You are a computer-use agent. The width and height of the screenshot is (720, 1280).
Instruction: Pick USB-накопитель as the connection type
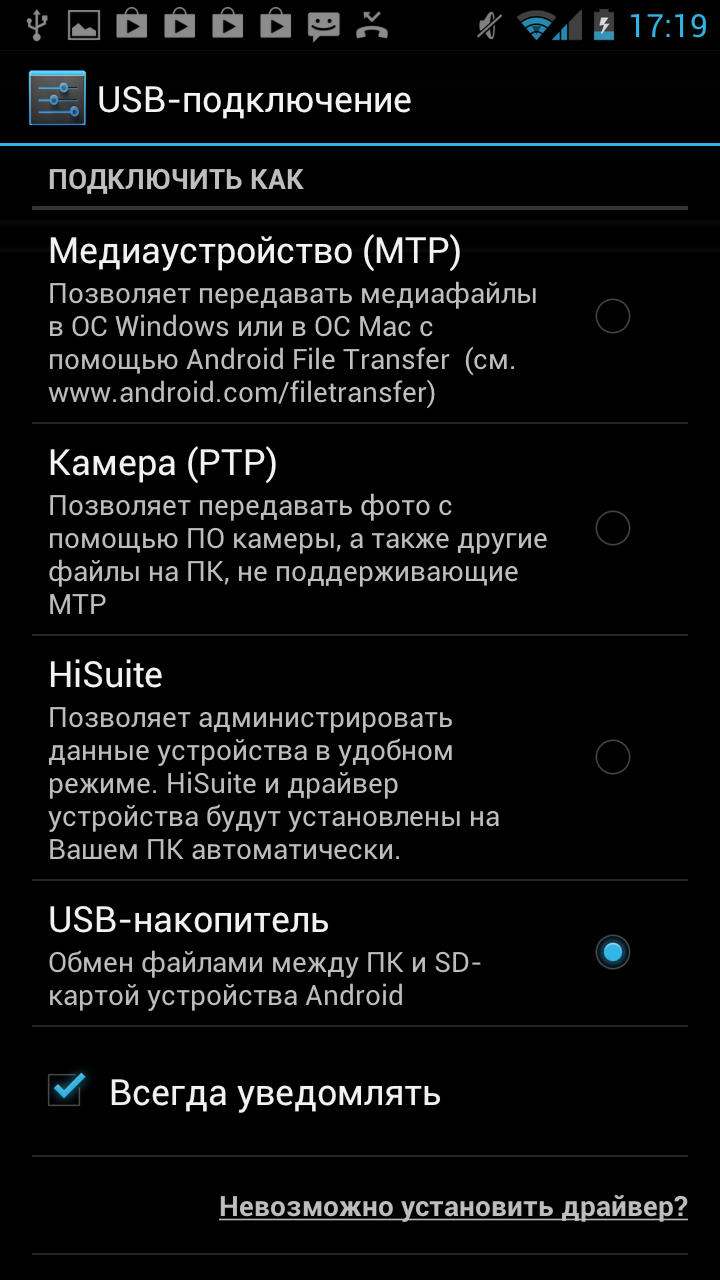[x=612, y=952]
